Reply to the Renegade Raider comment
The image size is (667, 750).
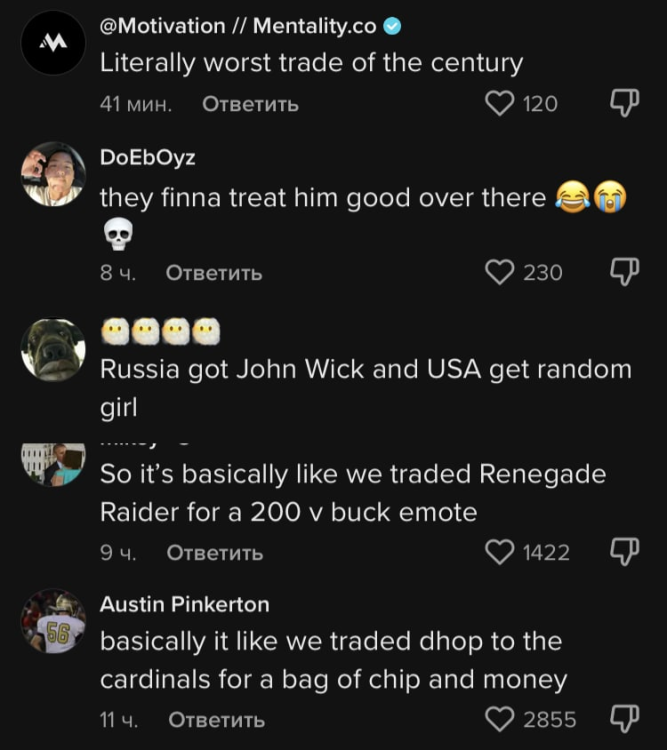(214, 553)
